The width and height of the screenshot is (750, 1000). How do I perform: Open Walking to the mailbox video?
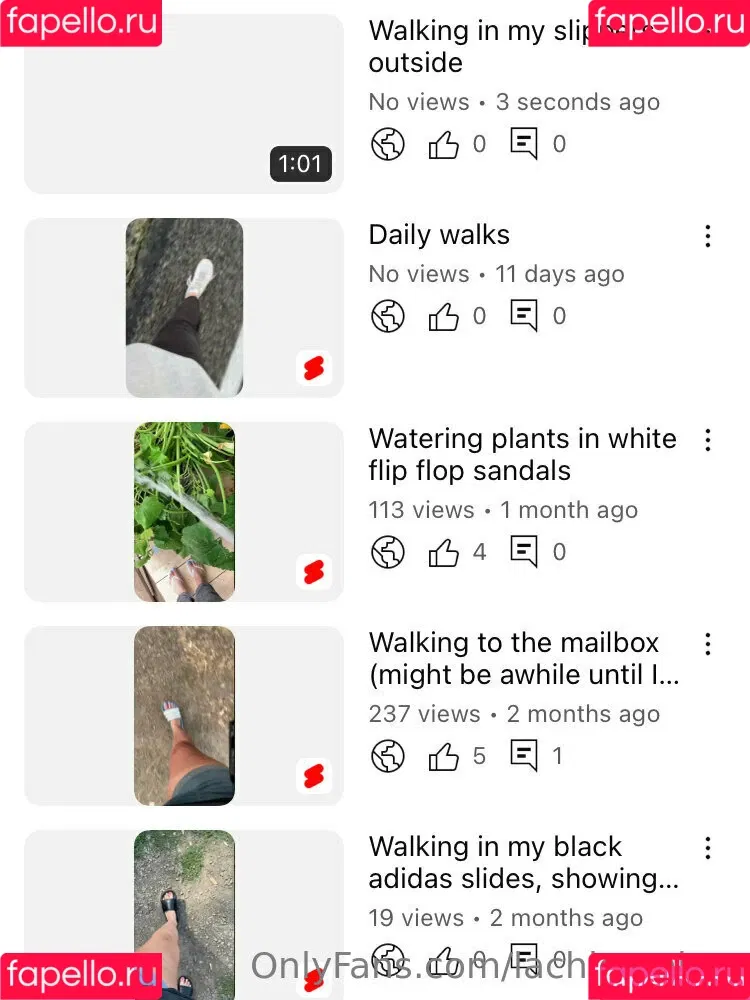tap(184, 715)
